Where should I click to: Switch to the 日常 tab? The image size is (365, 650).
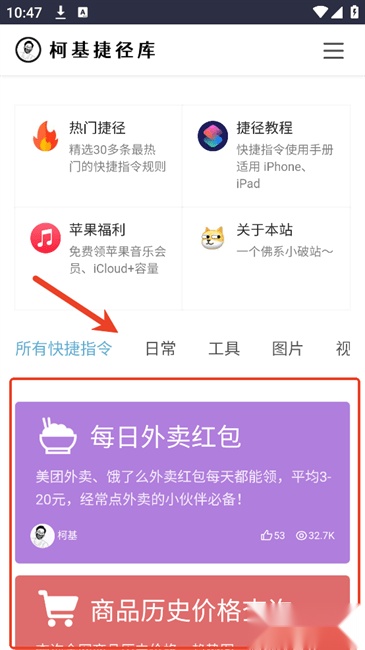click(161, 349)
